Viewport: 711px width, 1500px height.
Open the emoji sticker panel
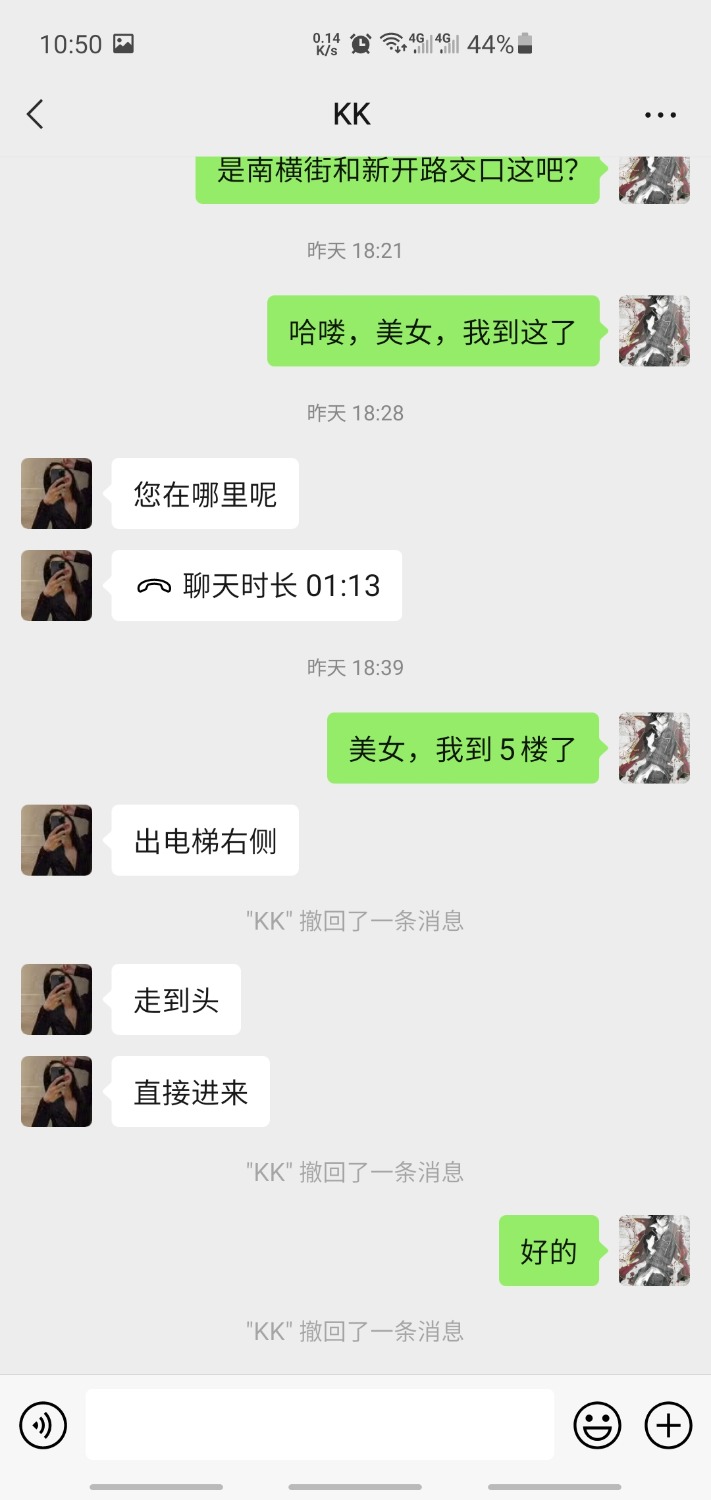pyautogui.click(x=597, y=1424)
